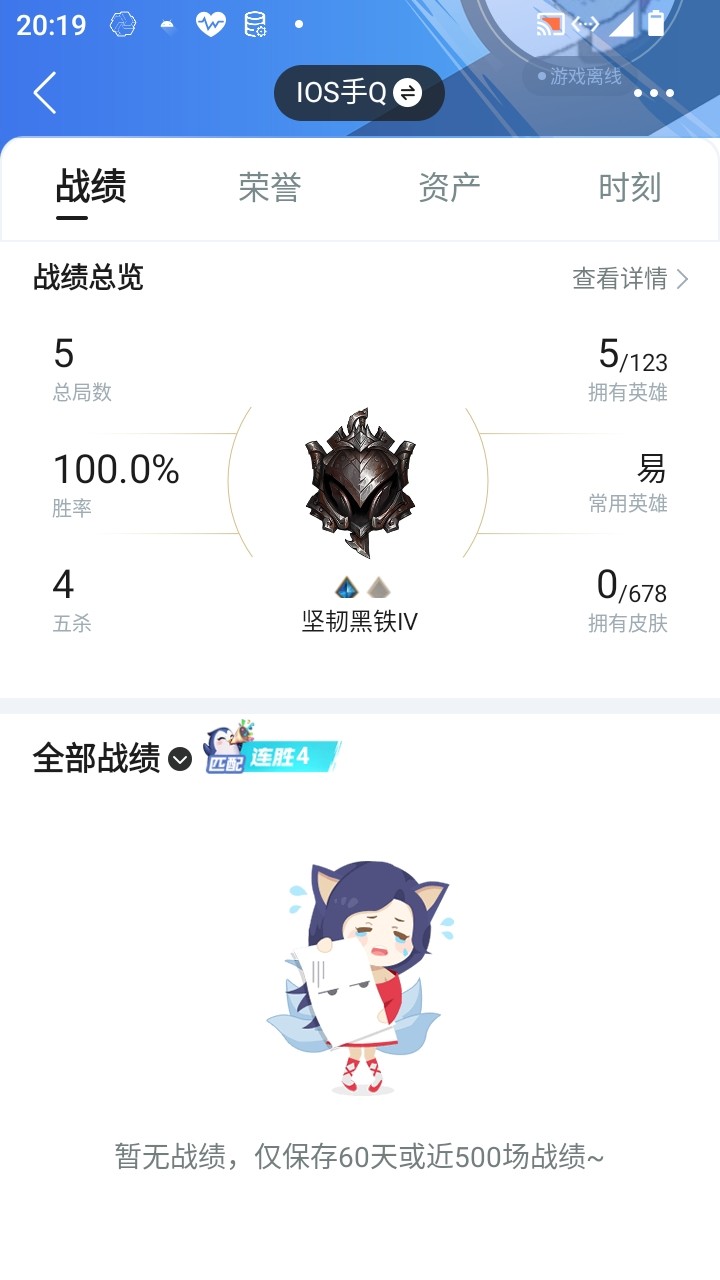The image size is (720, 1280).
Task: Open 查看详情 for battle overview
Action: (630, 279)
